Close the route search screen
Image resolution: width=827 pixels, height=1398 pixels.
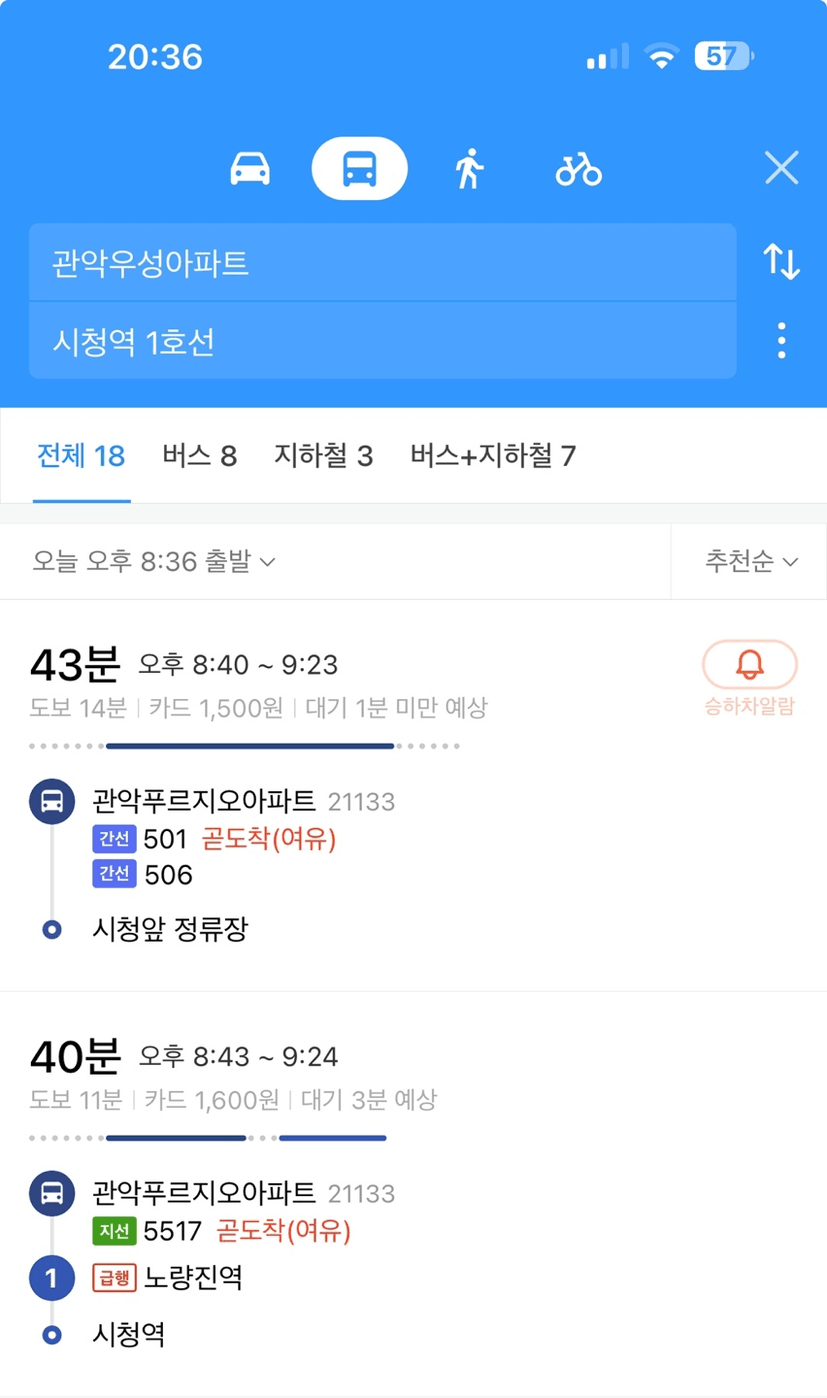pyautogui.click(x=781, y=168)
